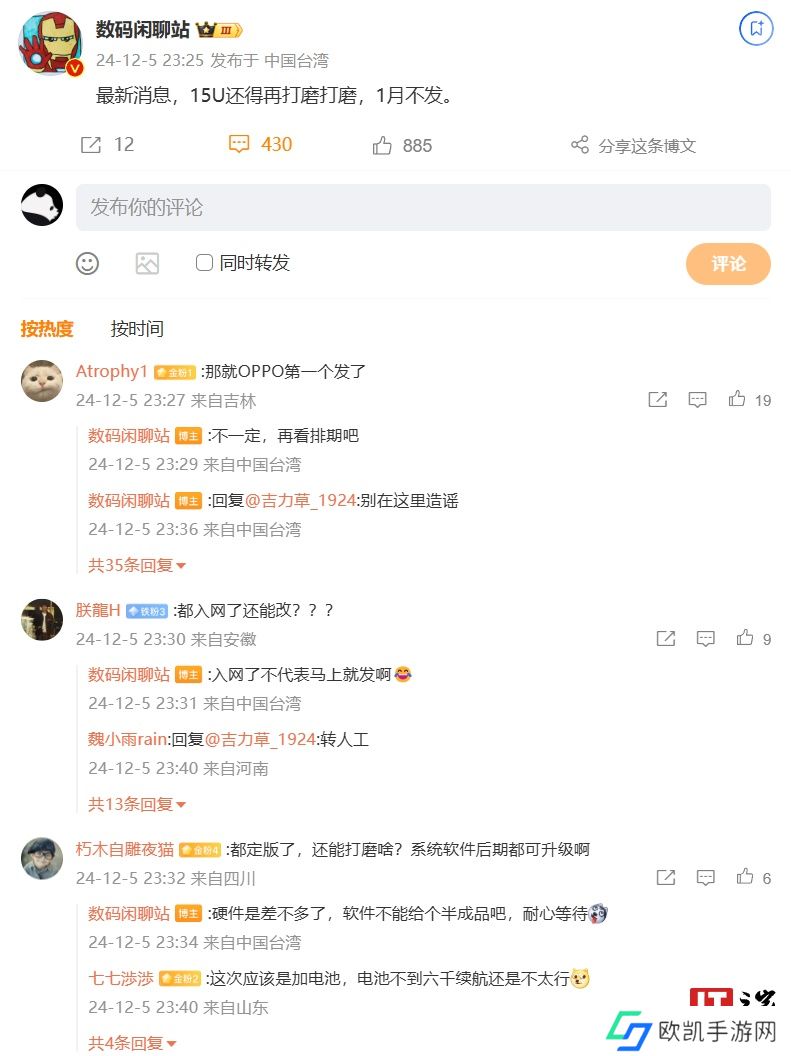
Task: Focus the 发布你的评论 comment field
Action: 423,207
